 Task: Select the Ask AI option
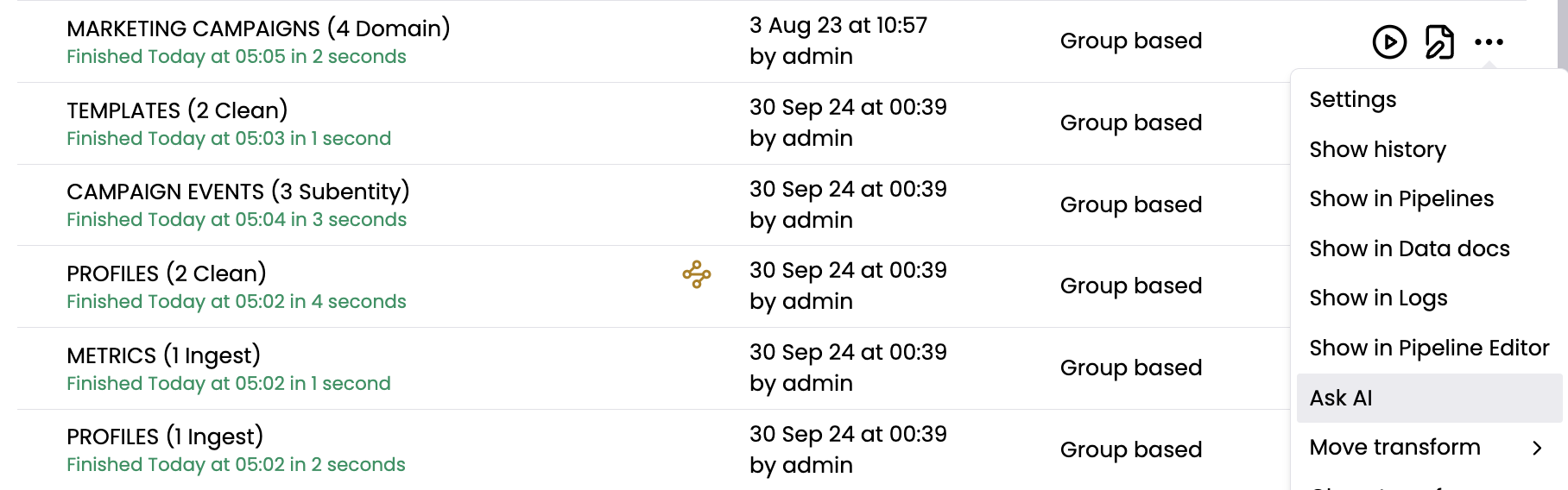[x=1341, y=398]
